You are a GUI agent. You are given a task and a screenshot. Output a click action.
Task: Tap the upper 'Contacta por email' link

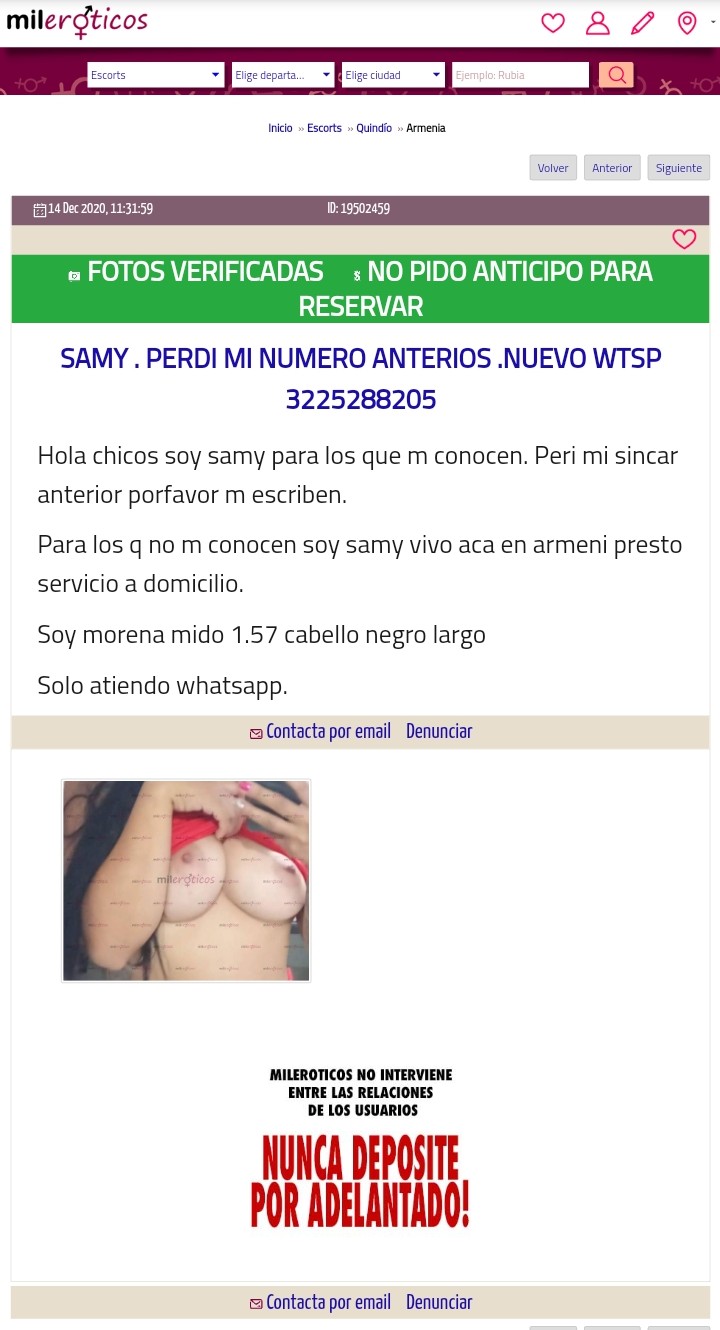tap(320, 732)
